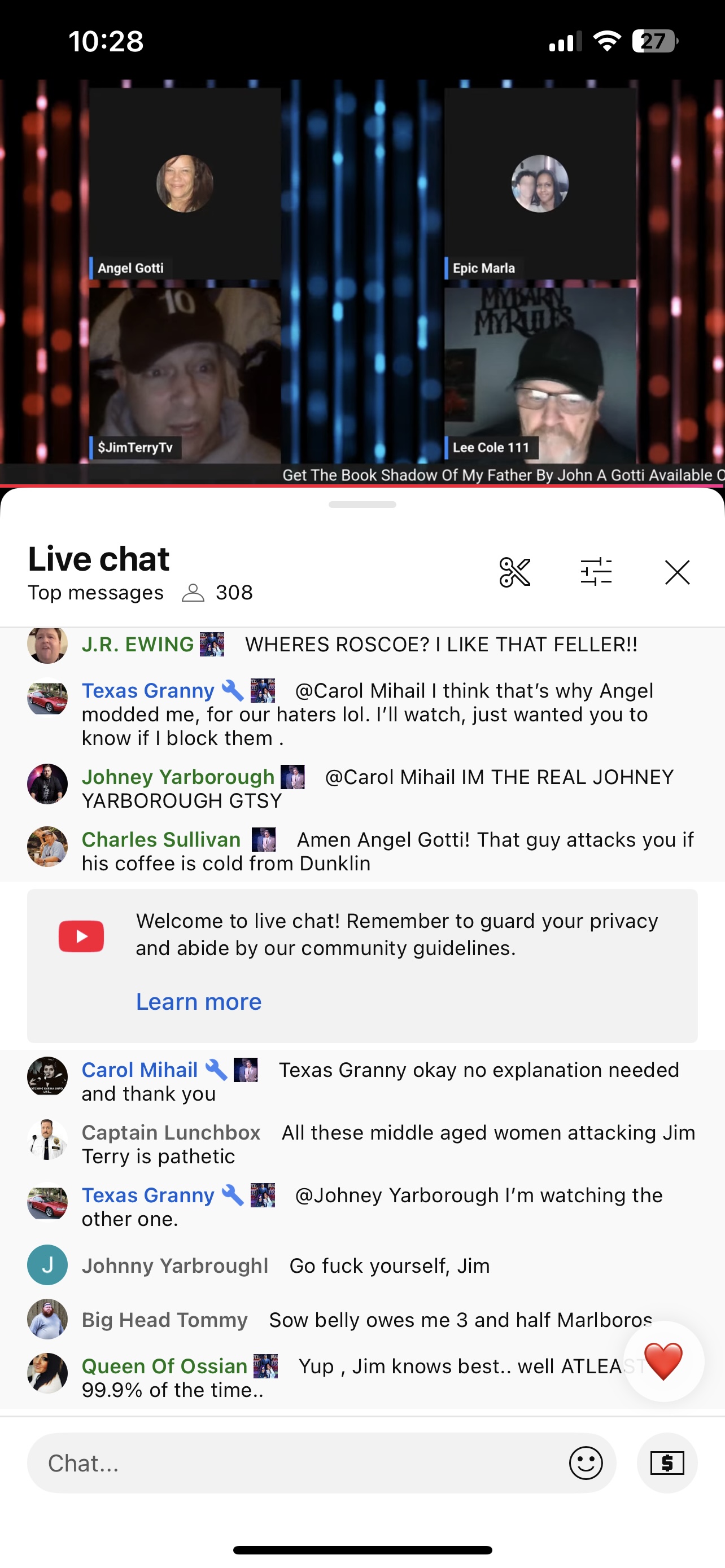This screenshot has width=725, height=1568.
Task: Send a heart reaction
Action: (x=663, y=1361)
